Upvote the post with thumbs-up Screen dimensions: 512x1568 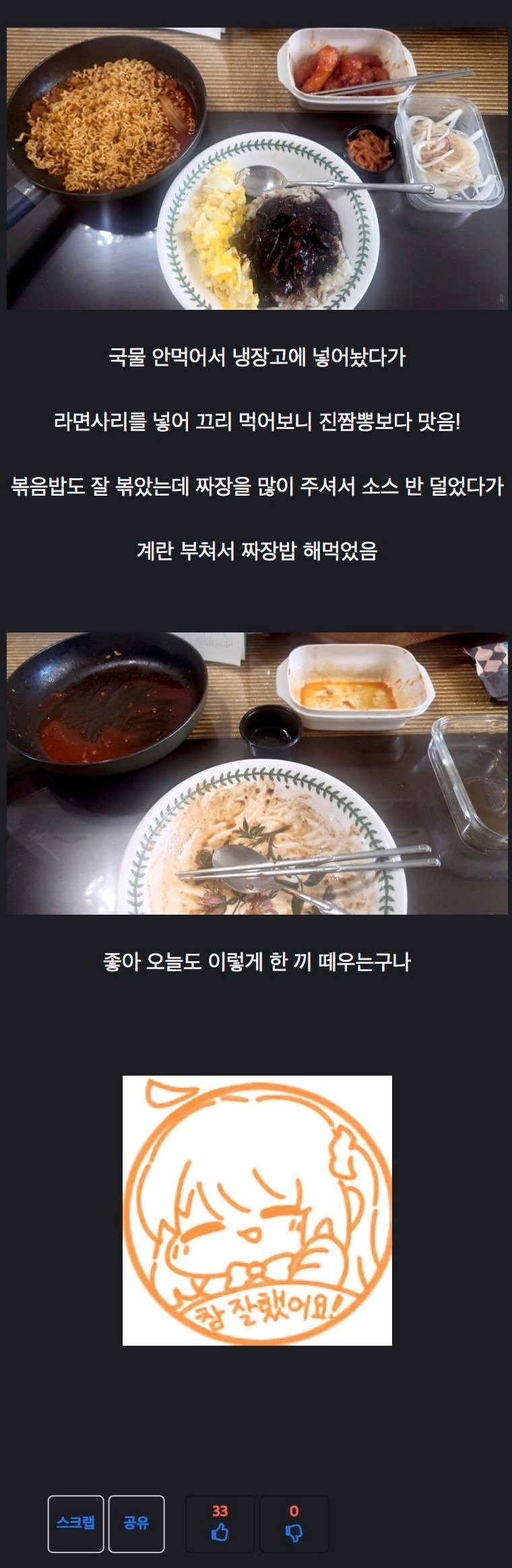[220, 1524]
